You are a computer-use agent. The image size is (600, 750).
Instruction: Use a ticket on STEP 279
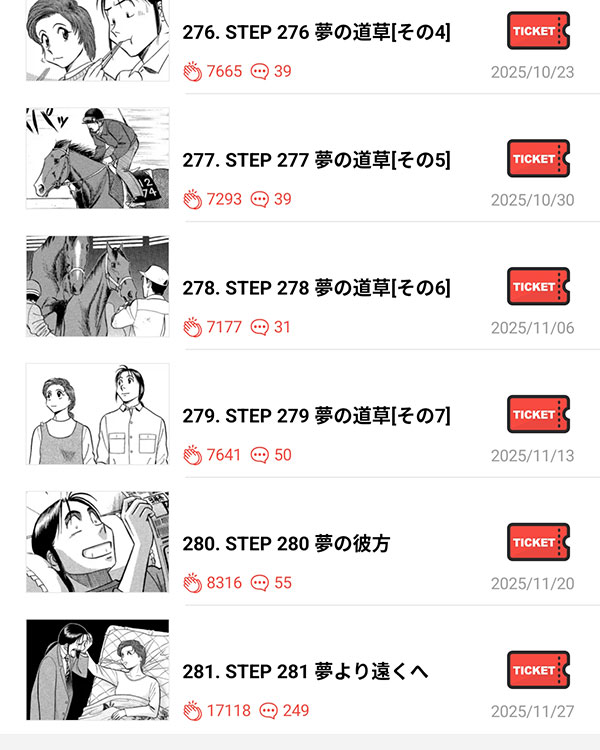538,415
